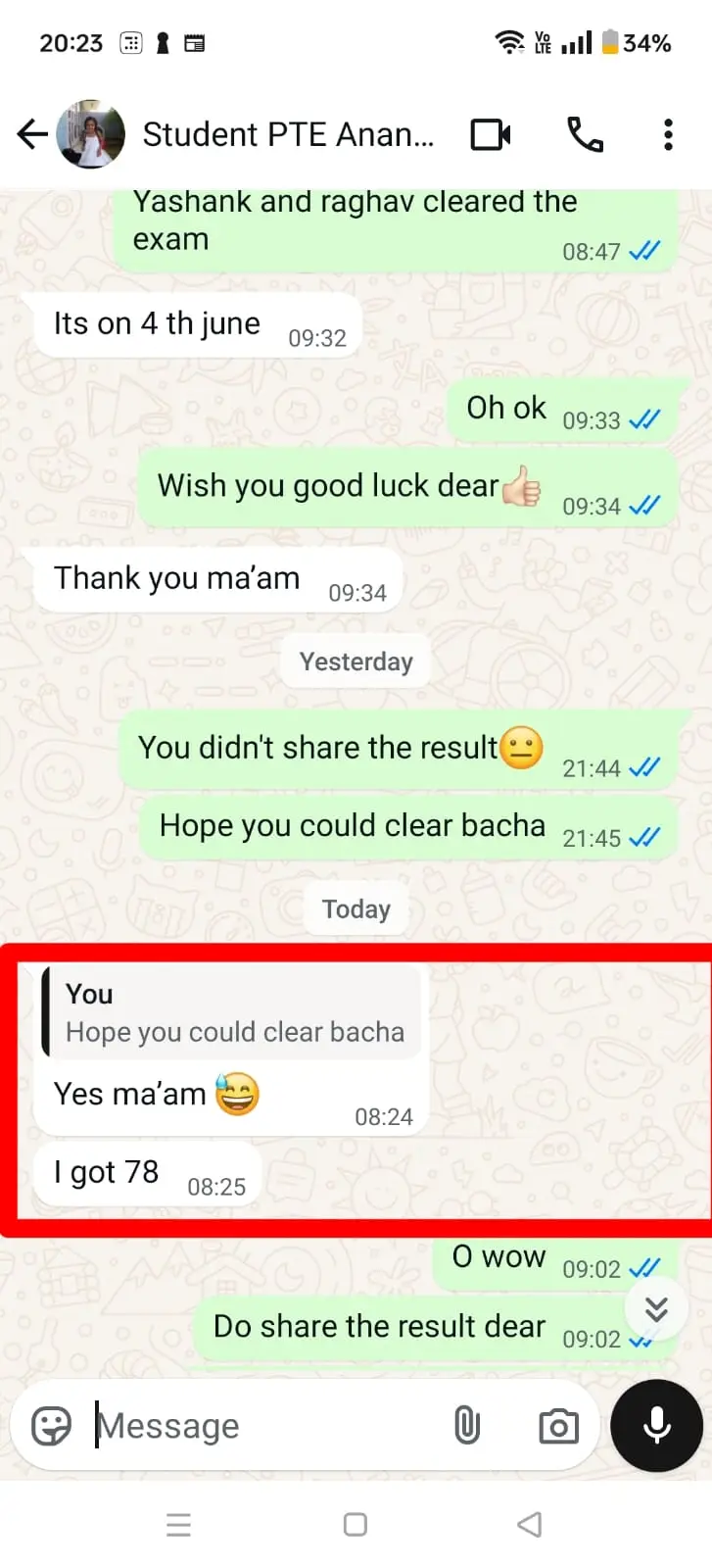Open Student PTE Anan... contact info
Viewport: 712px width, 1568px height.
(288, 134)
